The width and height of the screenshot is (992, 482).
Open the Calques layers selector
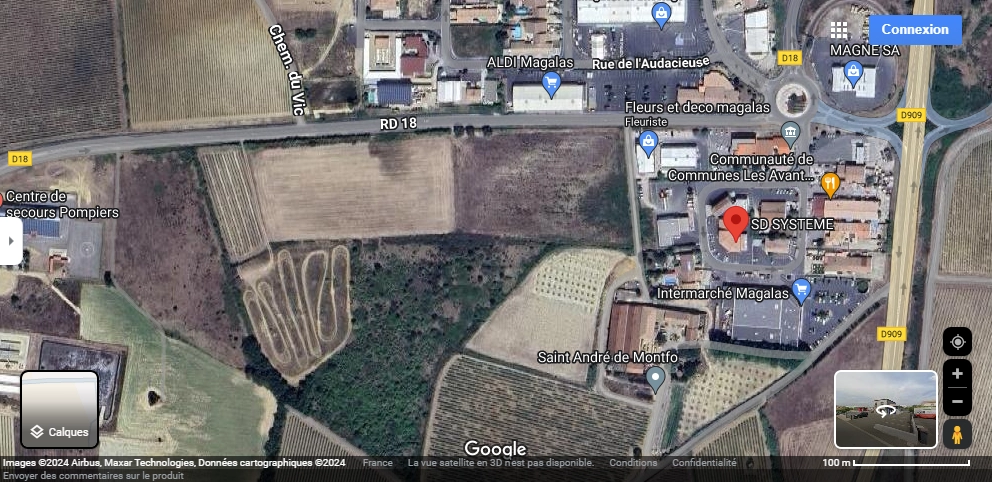pos(59,410)
